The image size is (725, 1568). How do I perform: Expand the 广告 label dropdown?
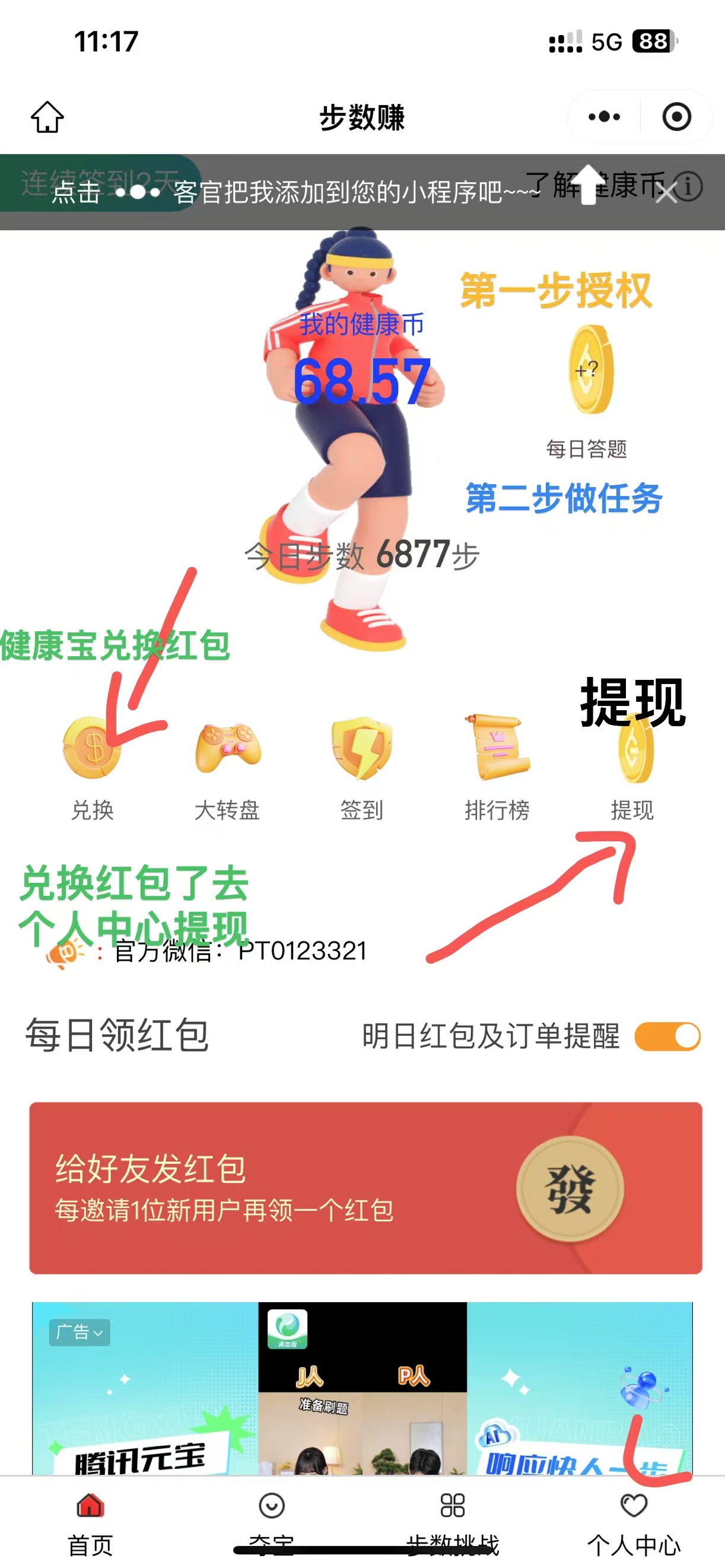point(79,1332)
